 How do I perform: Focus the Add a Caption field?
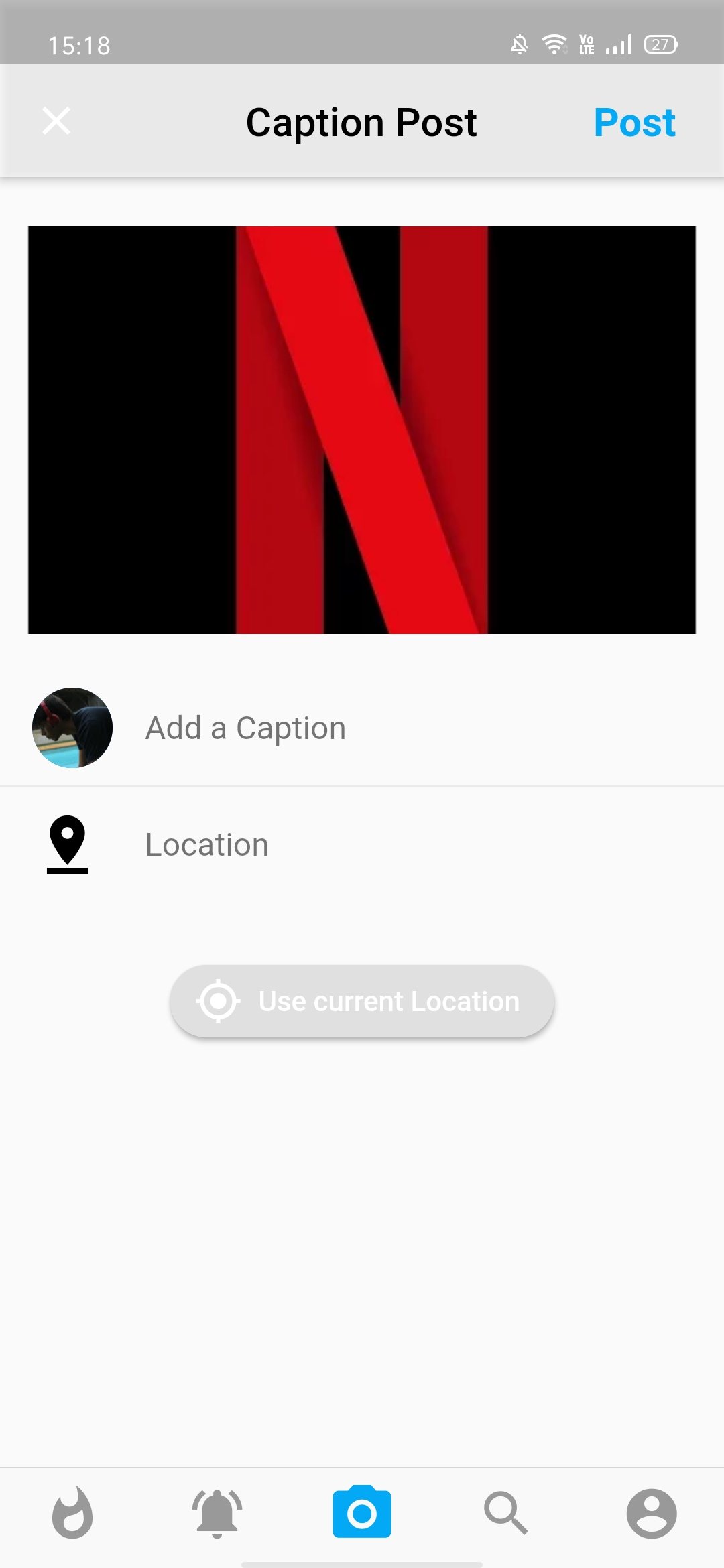tap(402, 728)
